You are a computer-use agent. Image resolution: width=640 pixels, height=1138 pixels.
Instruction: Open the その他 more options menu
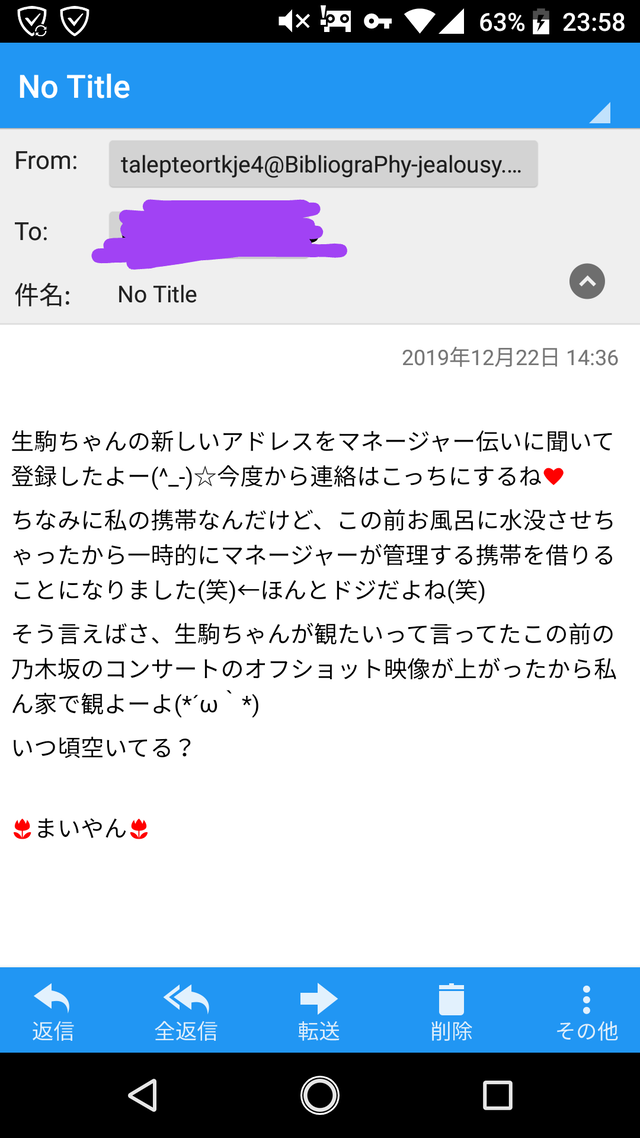pyautogui.click(x=586, y=1012)
